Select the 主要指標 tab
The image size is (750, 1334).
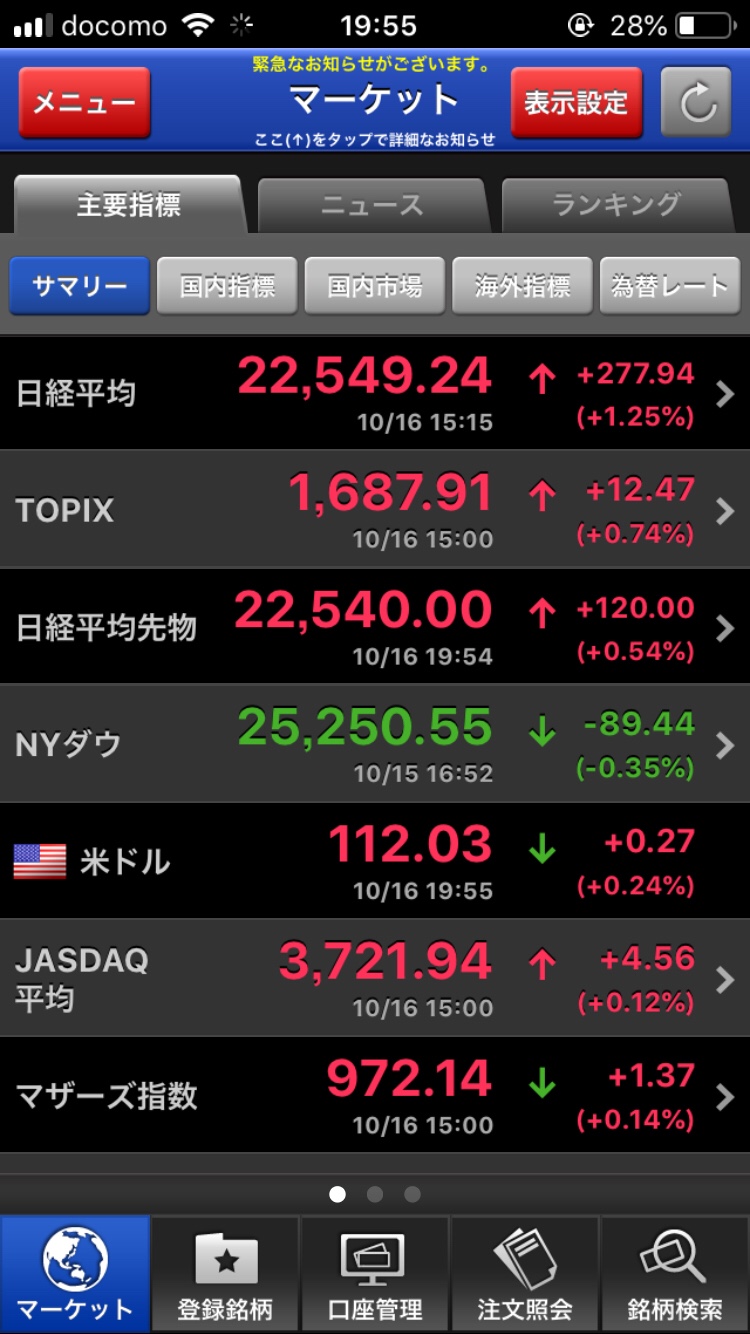pyautogui.click(x=128, y=206)
